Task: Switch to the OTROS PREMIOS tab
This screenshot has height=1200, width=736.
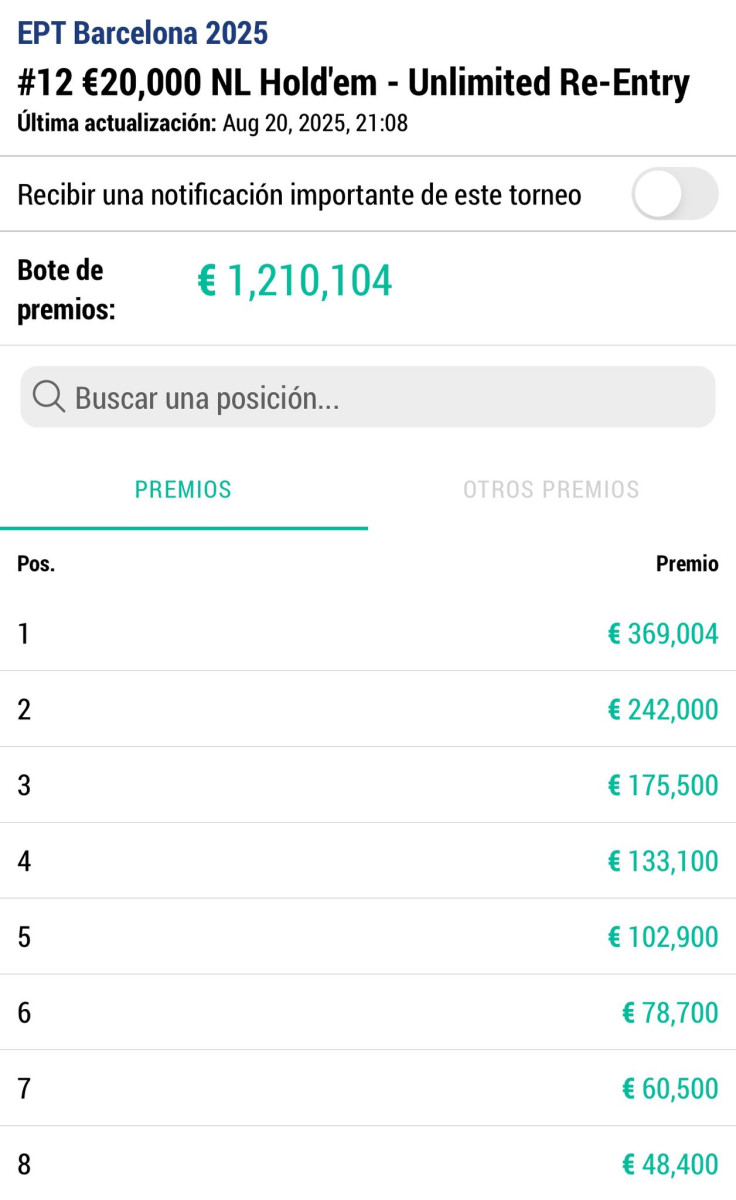Action: point(551,490)
